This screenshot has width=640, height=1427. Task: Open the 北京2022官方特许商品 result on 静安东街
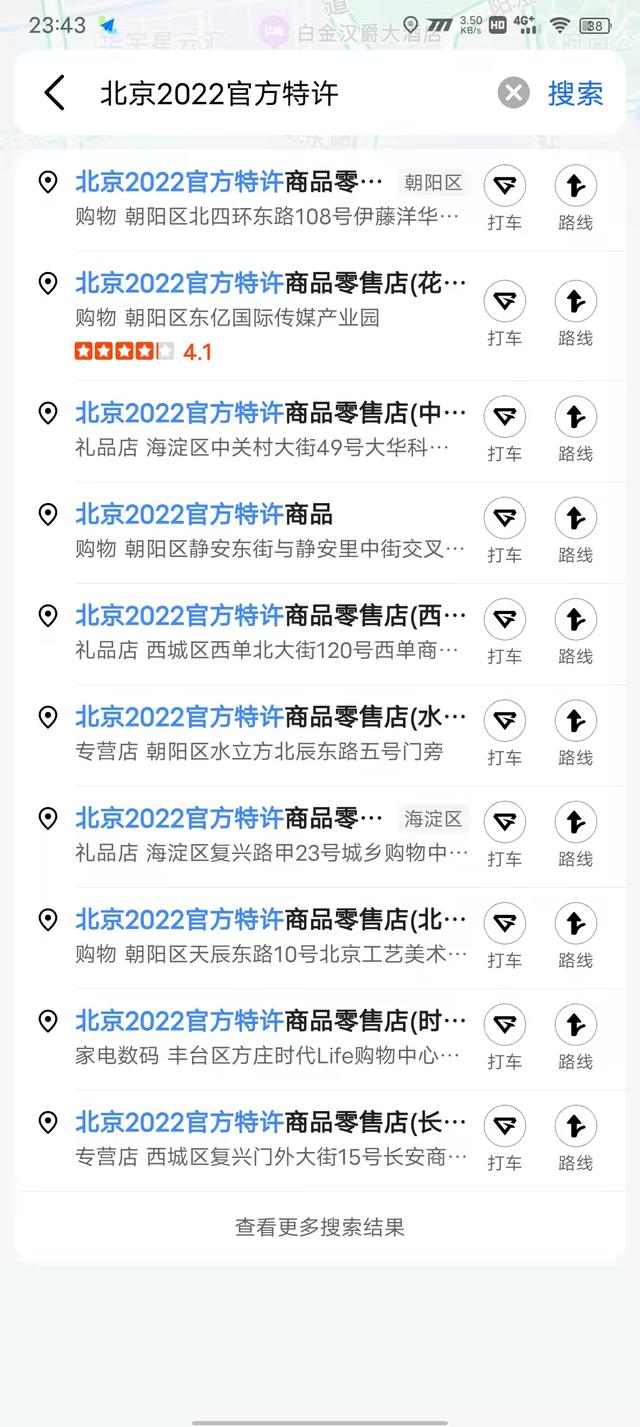[250, 532]
